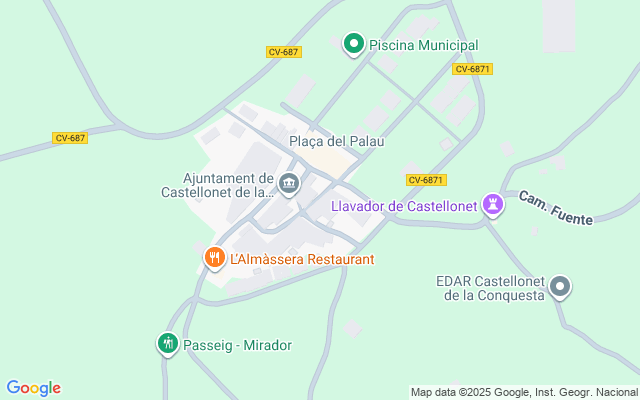Open the Ajuntament de Castellonet marker

289,183
